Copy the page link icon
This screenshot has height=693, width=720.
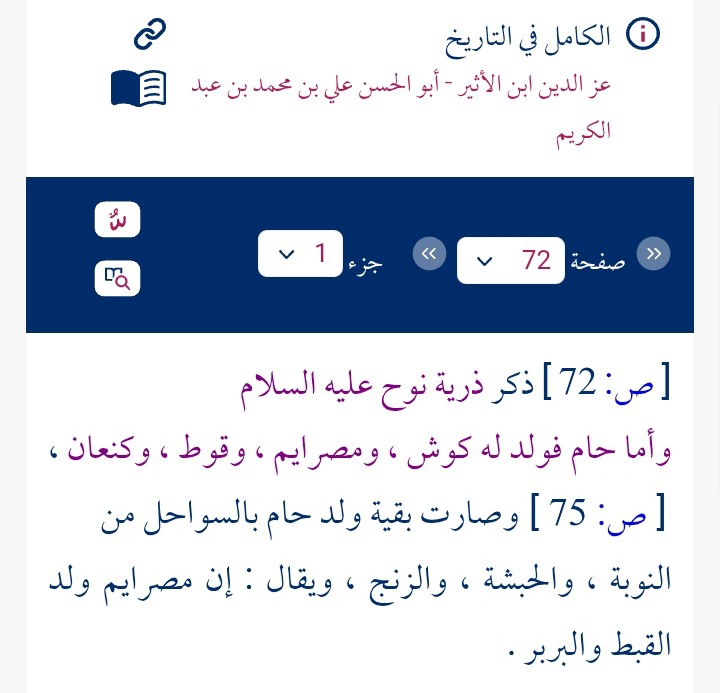[150, 35]
